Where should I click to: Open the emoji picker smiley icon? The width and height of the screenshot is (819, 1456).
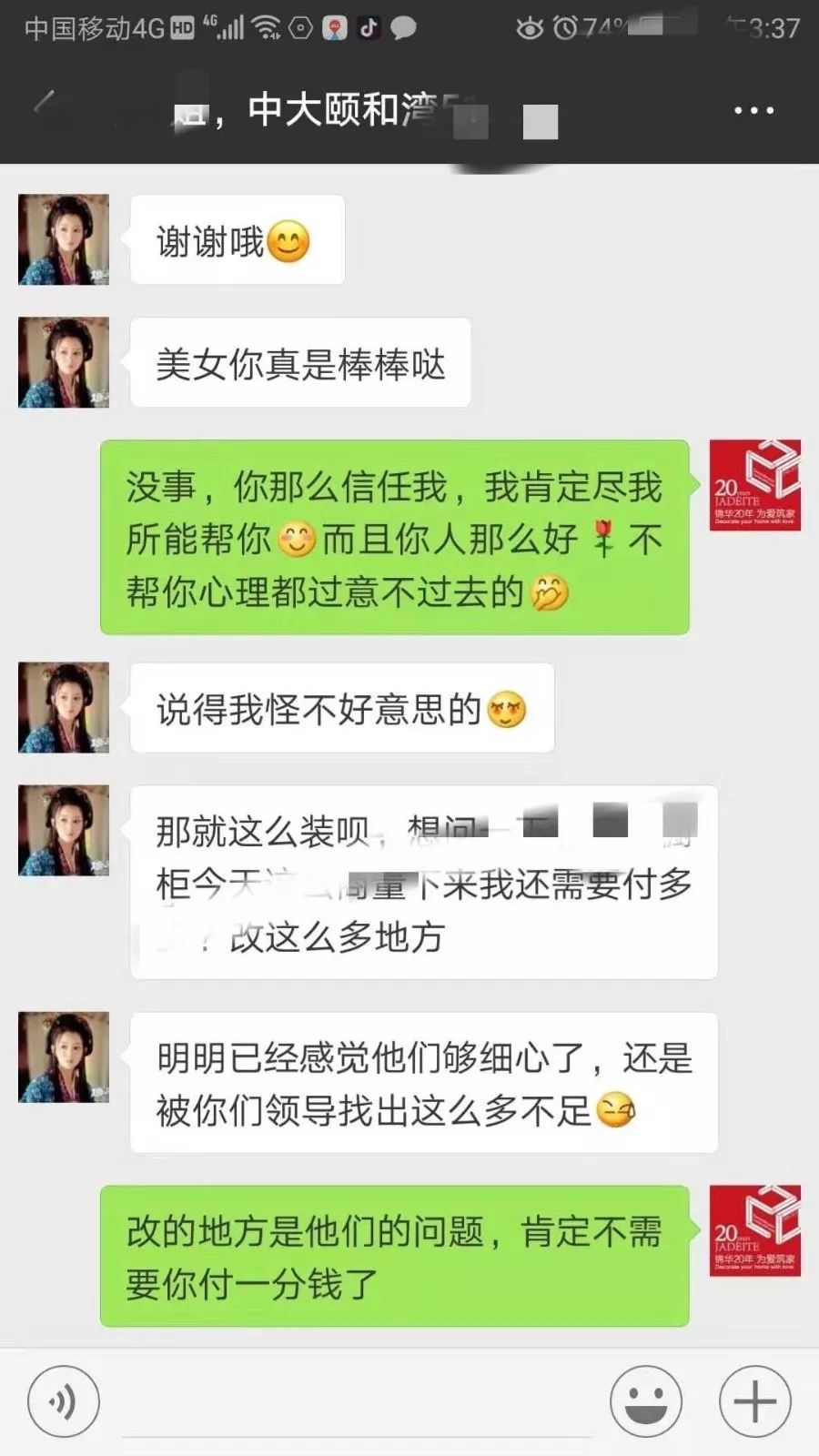[646, 1399]
